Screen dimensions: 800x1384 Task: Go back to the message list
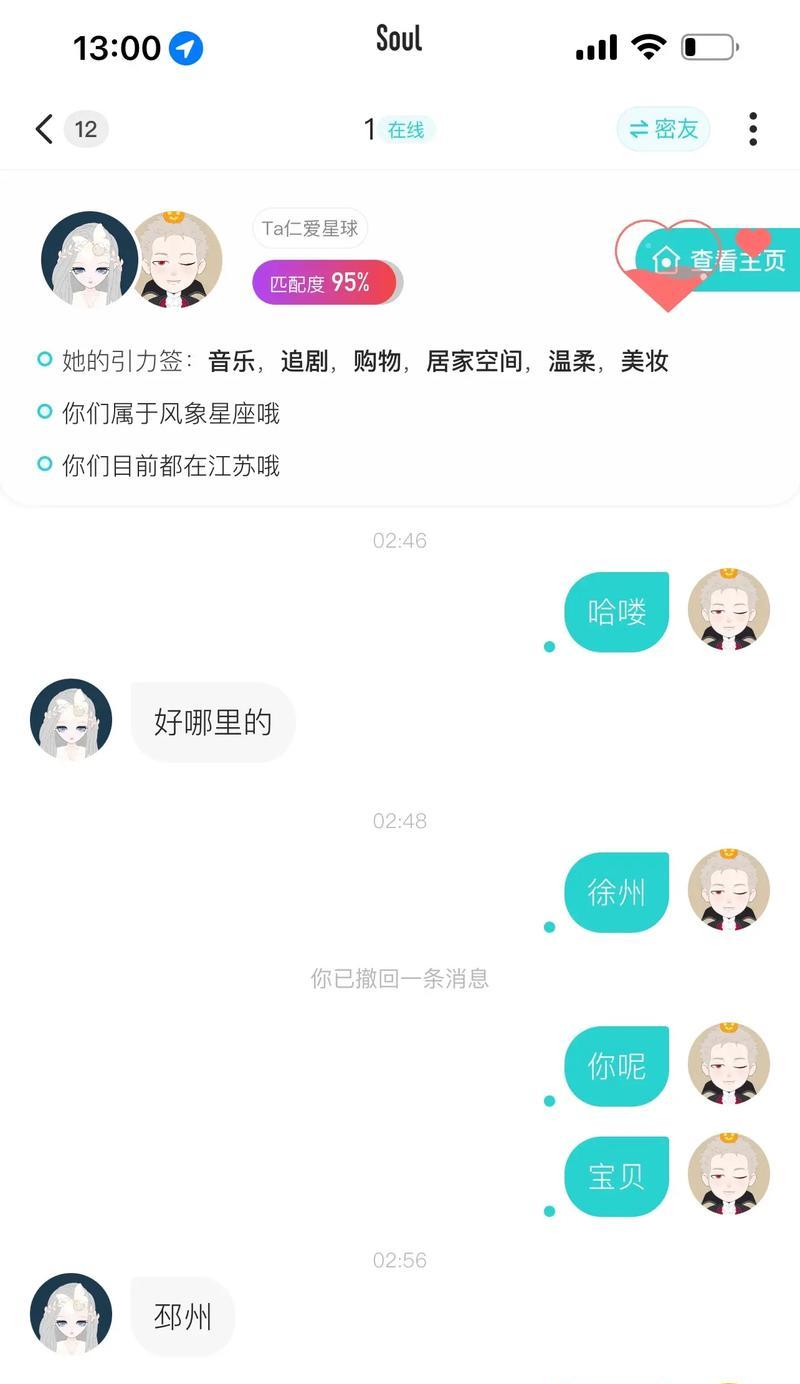point(44,129)
